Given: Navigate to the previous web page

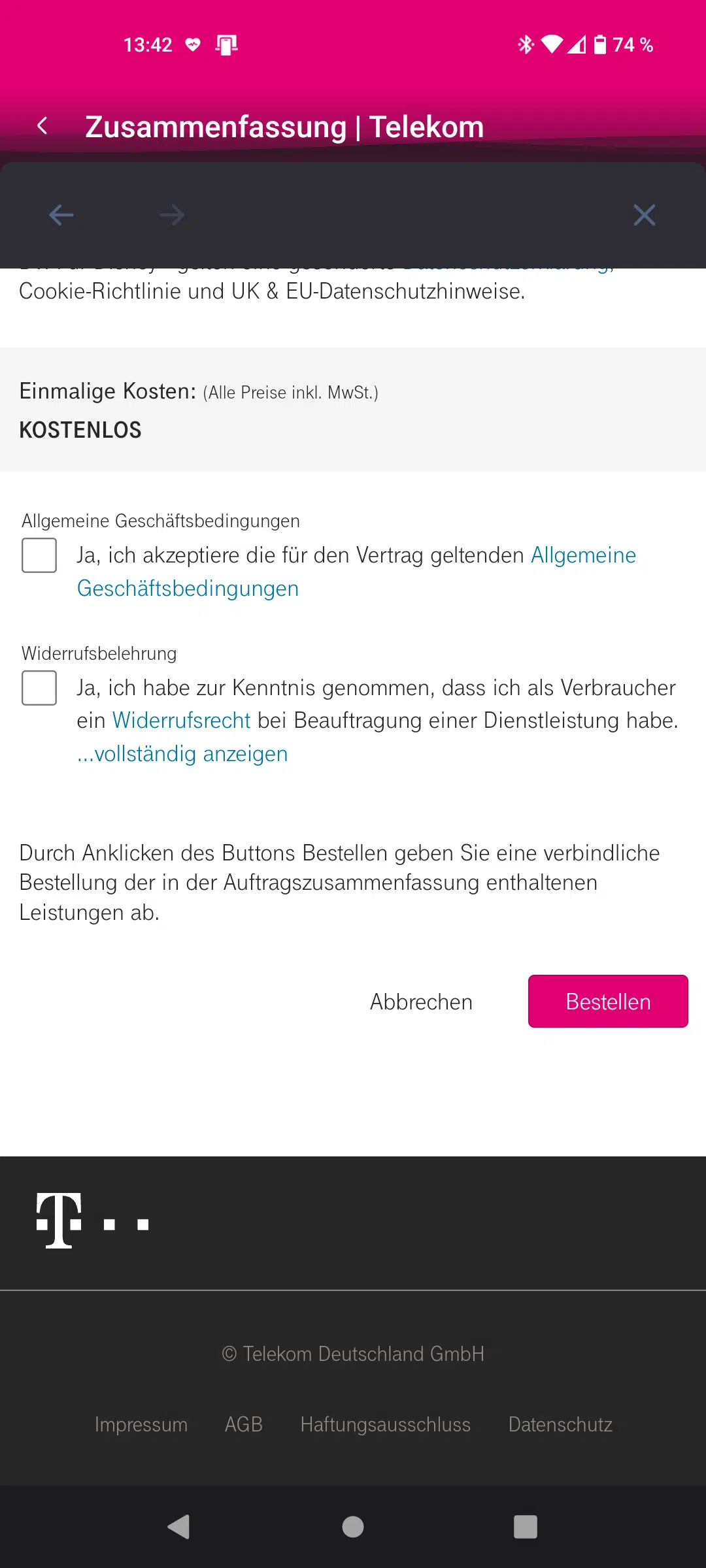Looking at the screenshot, I should 61,215.
